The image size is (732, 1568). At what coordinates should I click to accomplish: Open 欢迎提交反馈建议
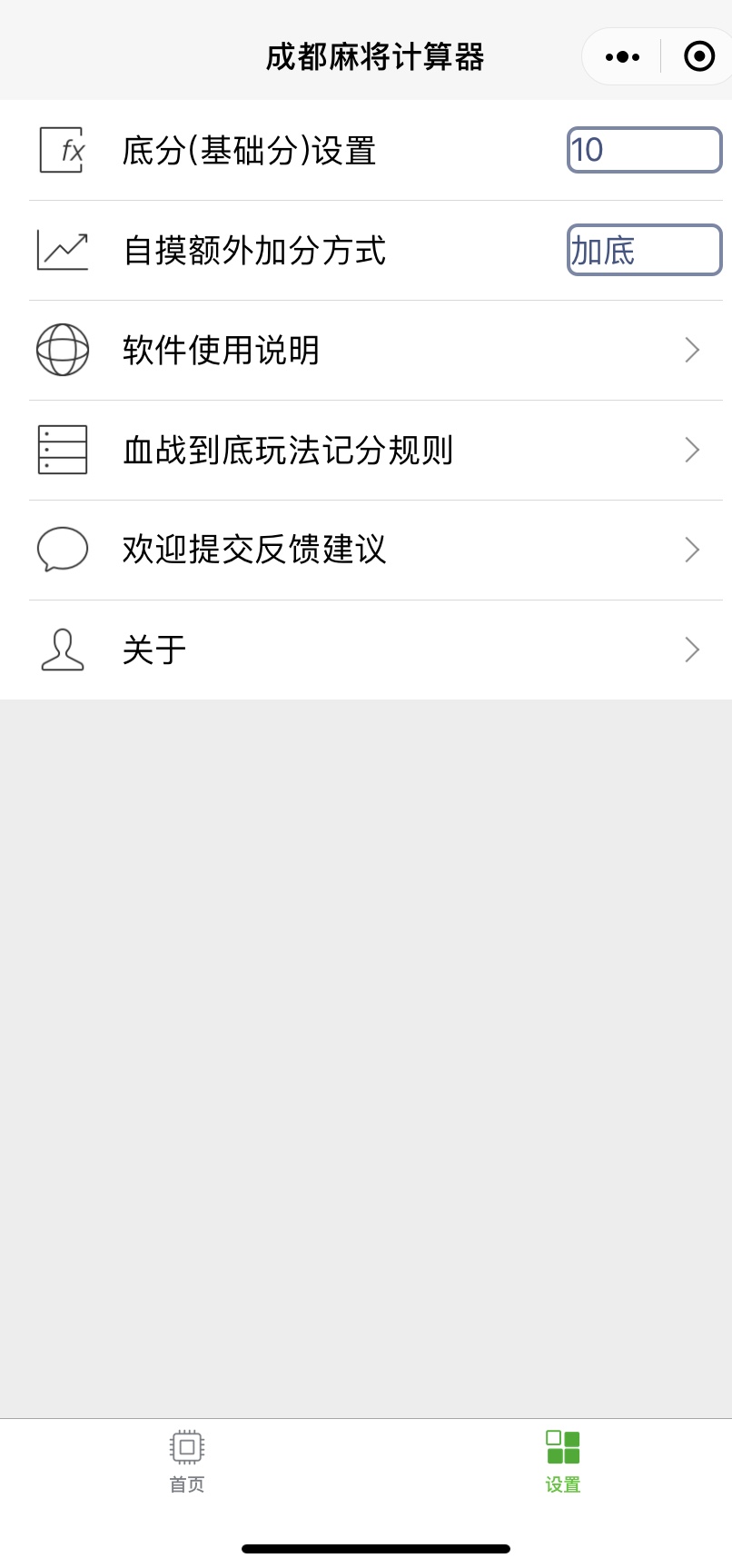point(366,550)
